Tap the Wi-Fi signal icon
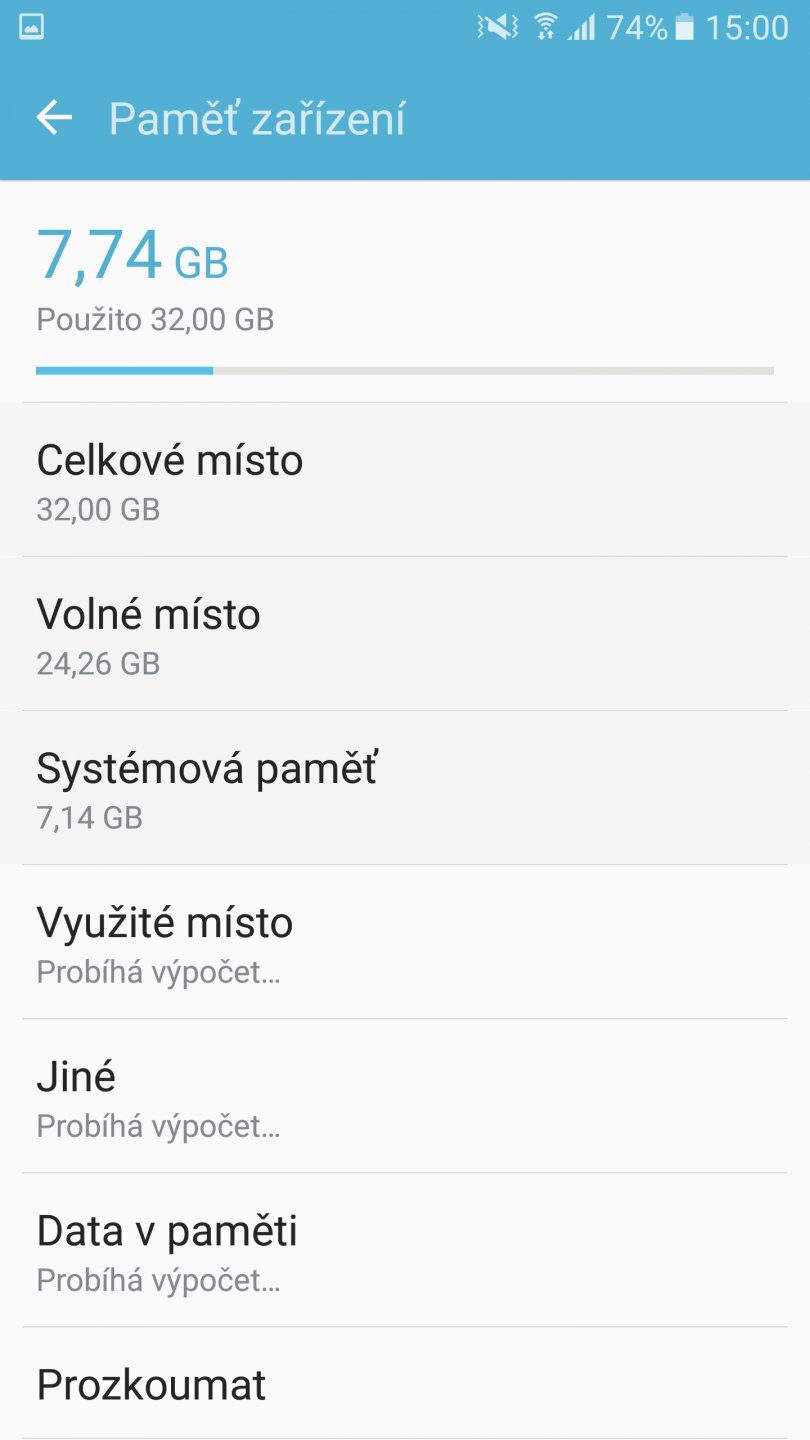Viewport: 810px width, 1440px height. pyautogui.click(x=547, y=27)
